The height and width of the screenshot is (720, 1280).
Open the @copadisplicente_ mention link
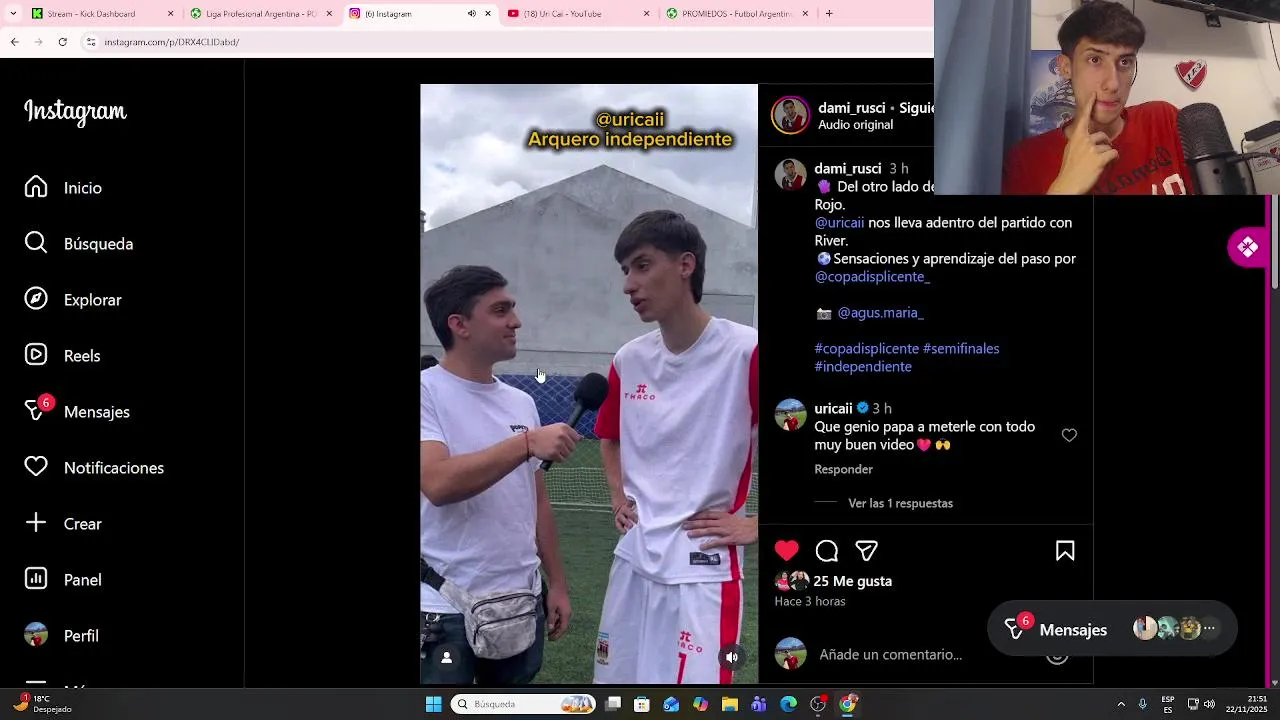872,277
